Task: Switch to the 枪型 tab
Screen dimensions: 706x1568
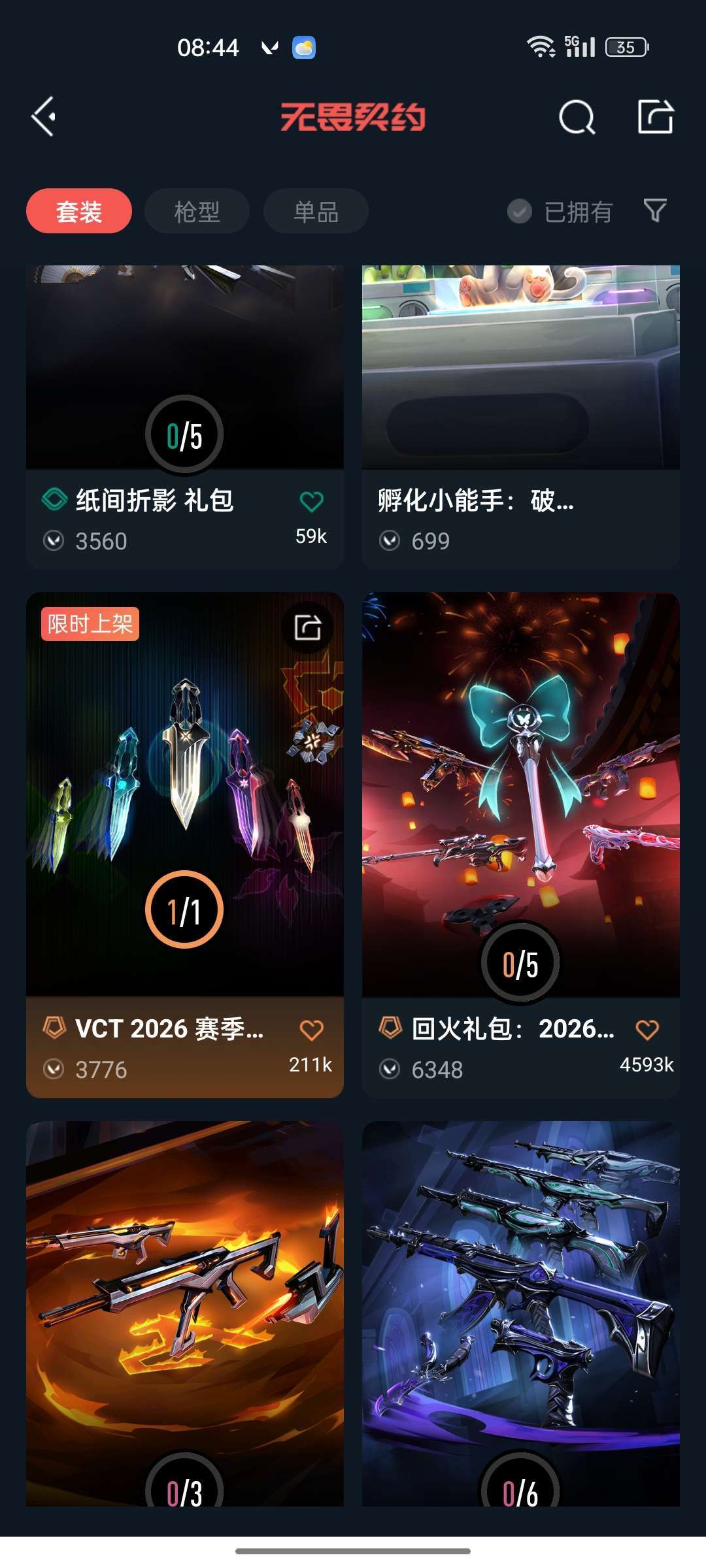Action: pyautogui.click(x=197, y=212)
